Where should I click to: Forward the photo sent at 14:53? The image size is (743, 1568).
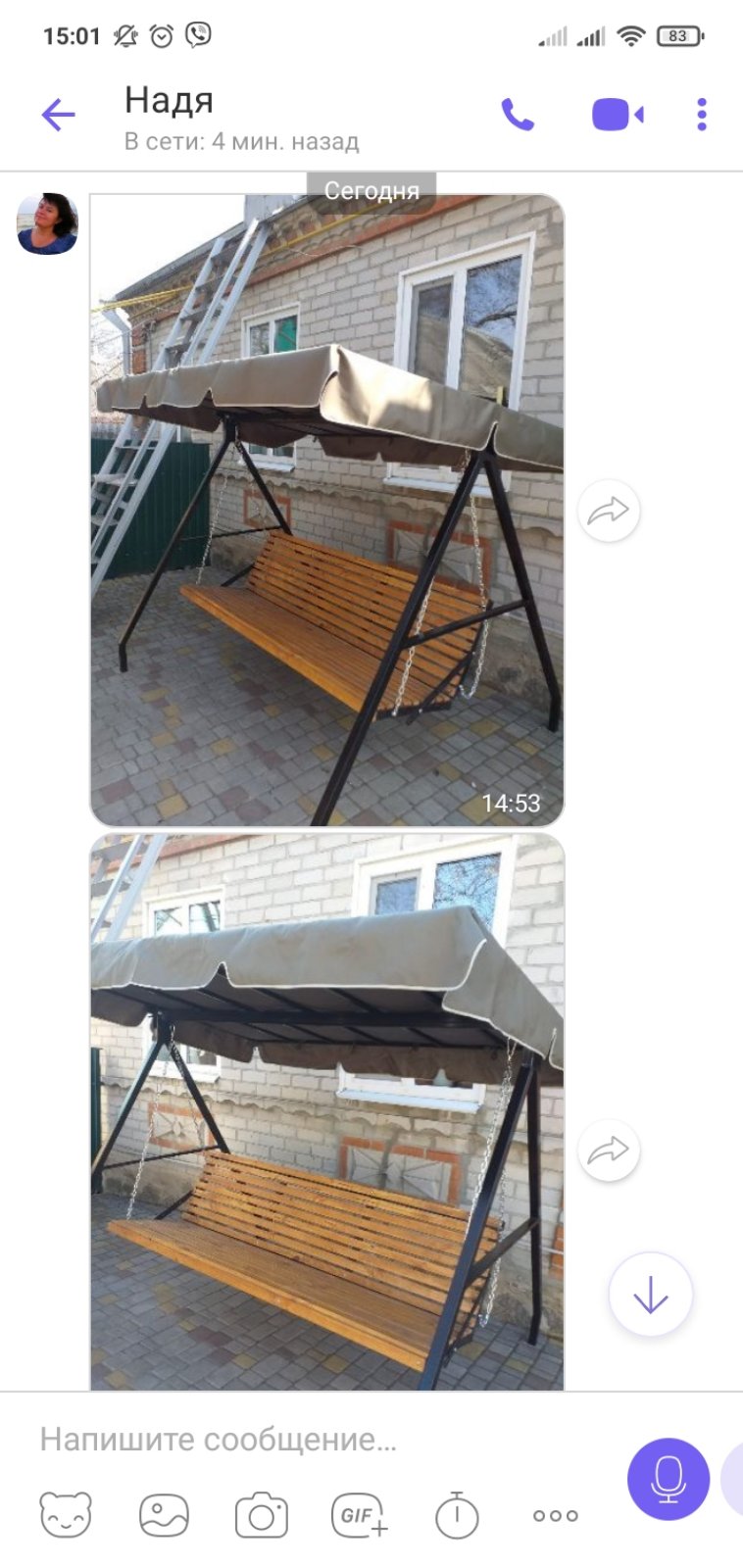tap(609, 511)
